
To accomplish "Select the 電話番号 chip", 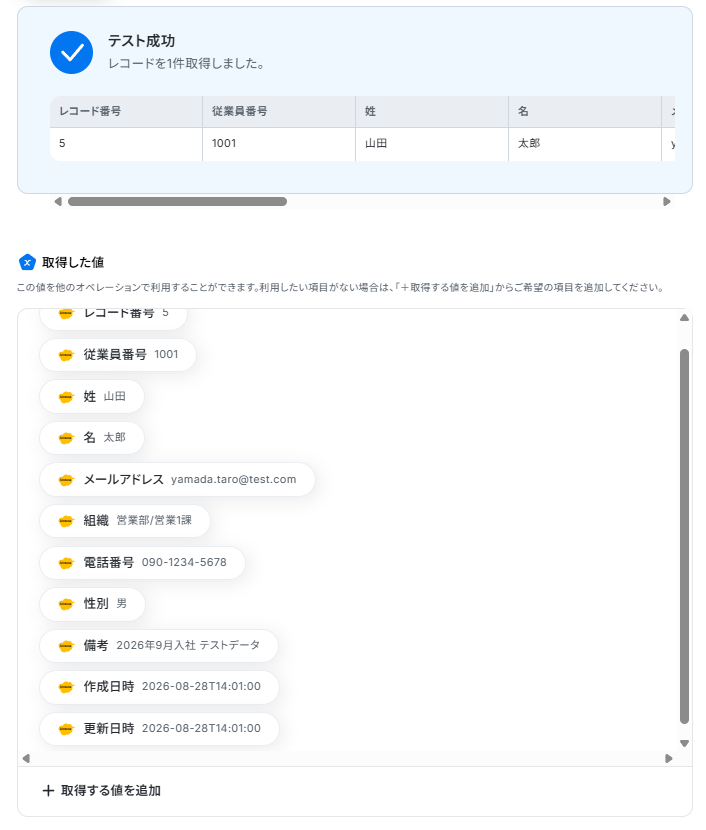I will point(142,563).
